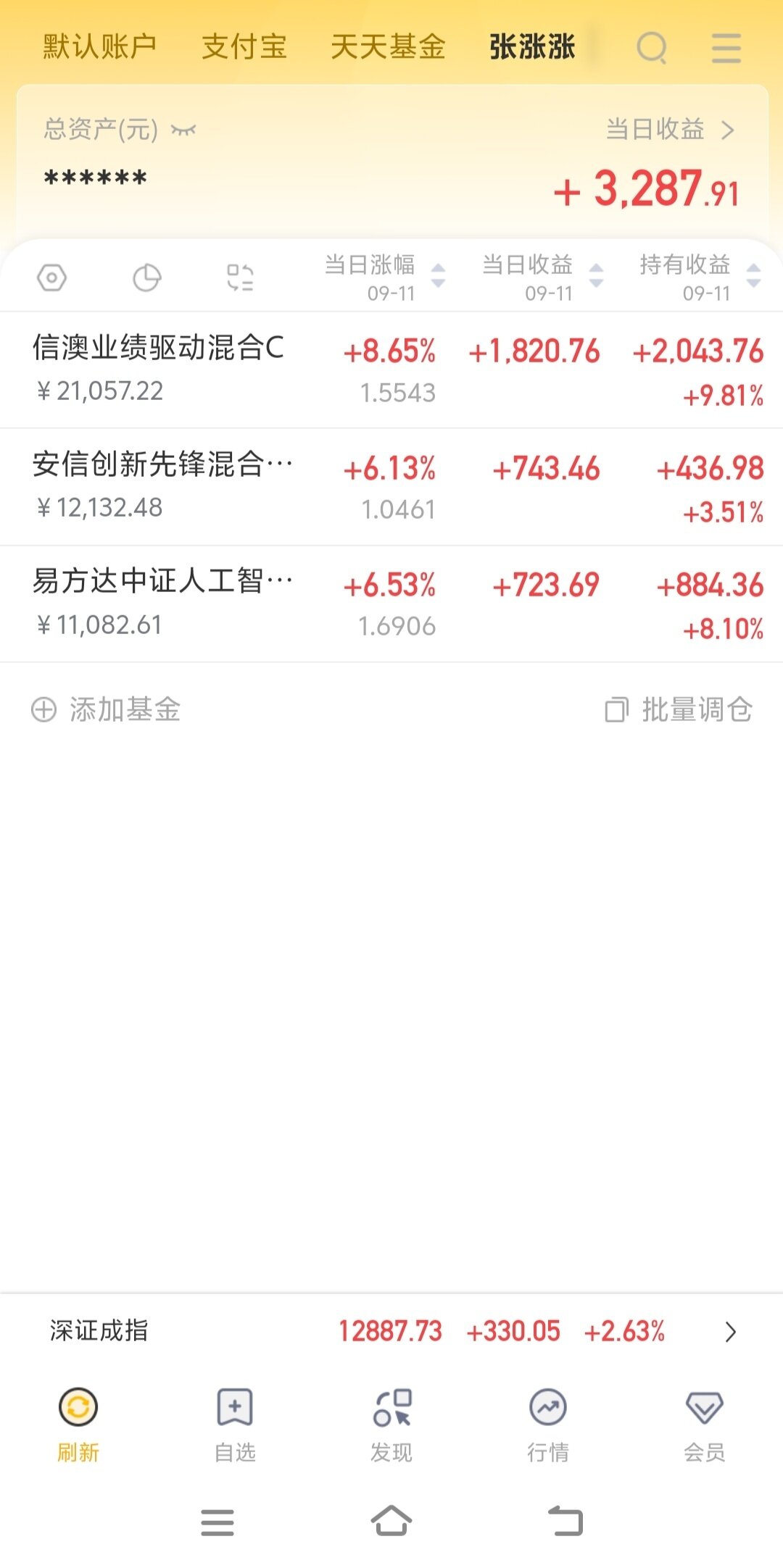
Task: Go to the system home screen
Action: (x=391, y=1521)
